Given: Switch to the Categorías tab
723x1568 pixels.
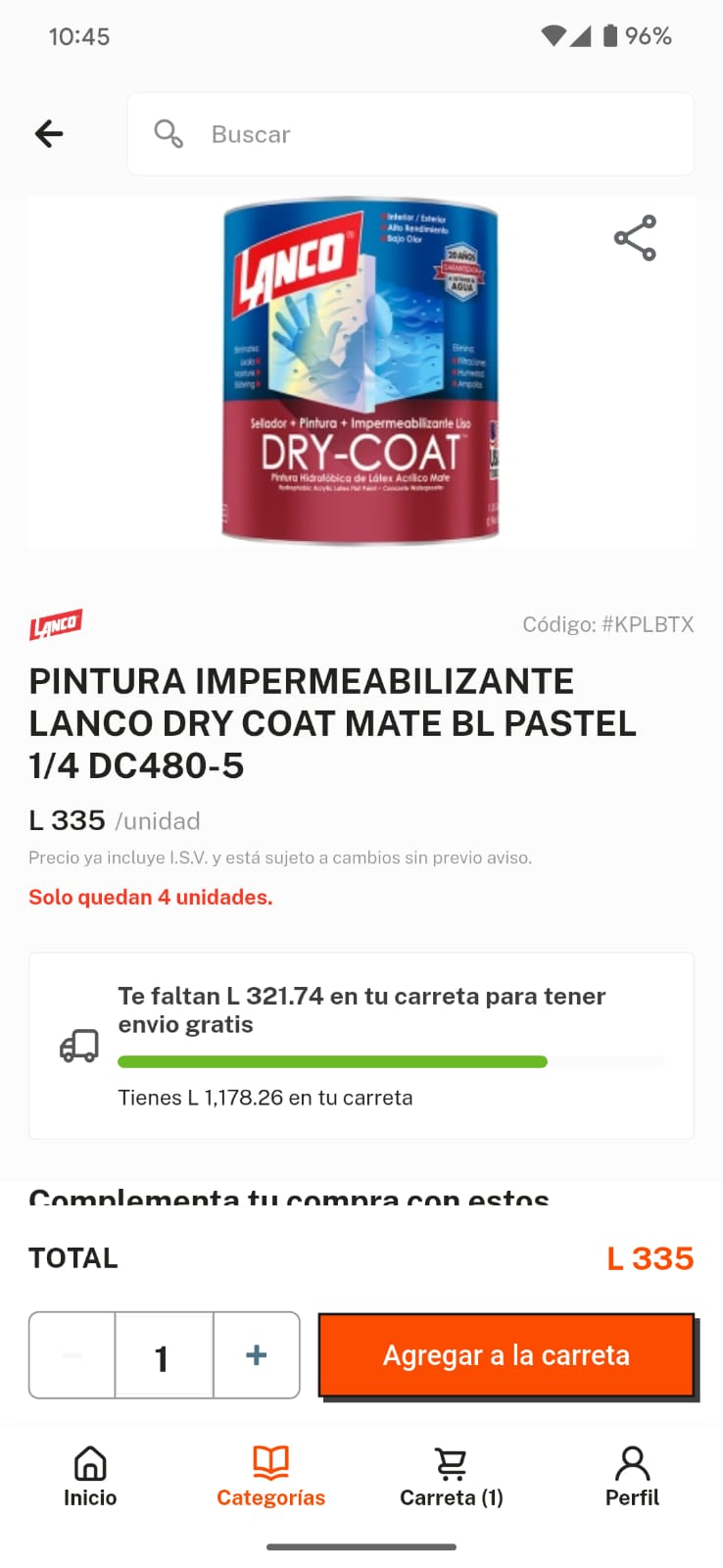Looking at the screenshot, I should [270, 1477].
